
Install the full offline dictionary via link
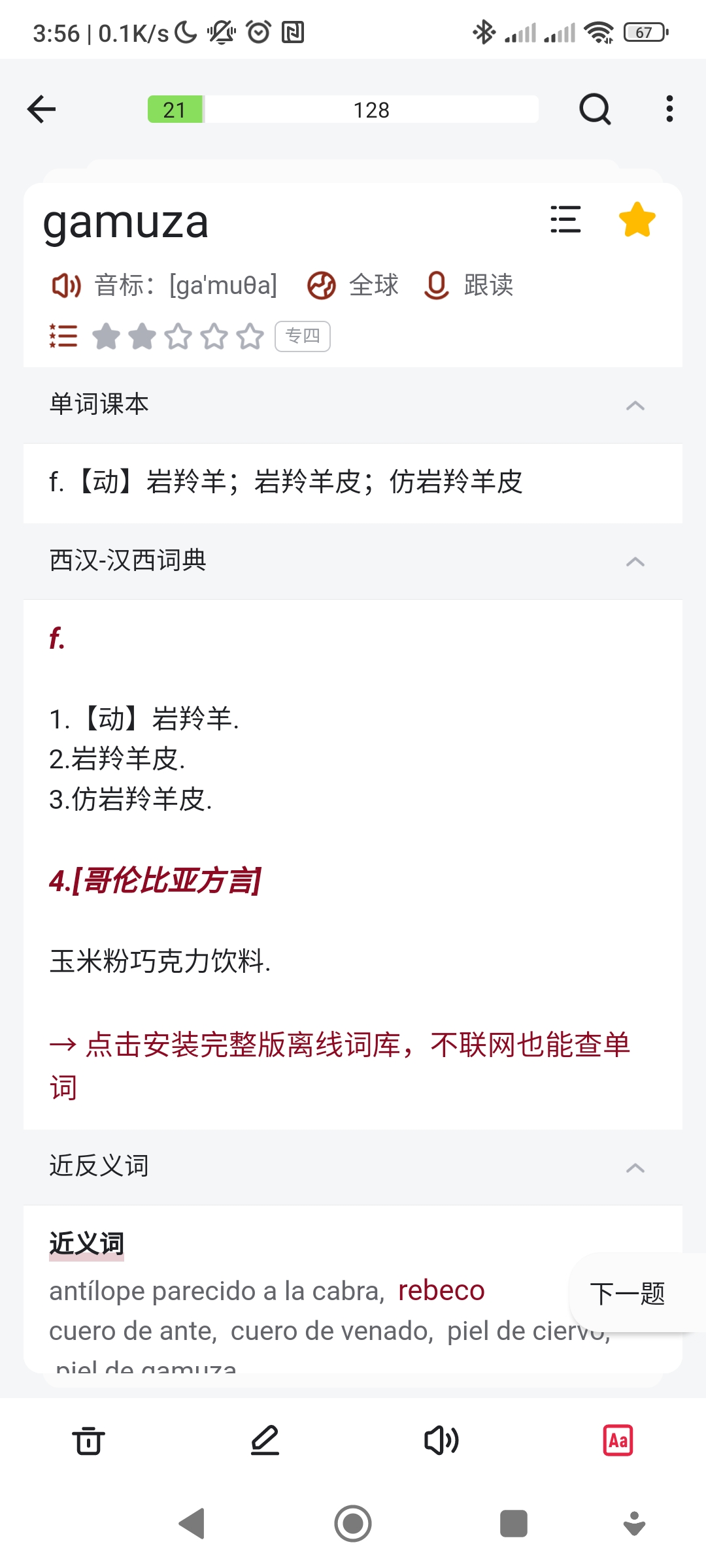pyautogui.click(x=340, y=1045)
